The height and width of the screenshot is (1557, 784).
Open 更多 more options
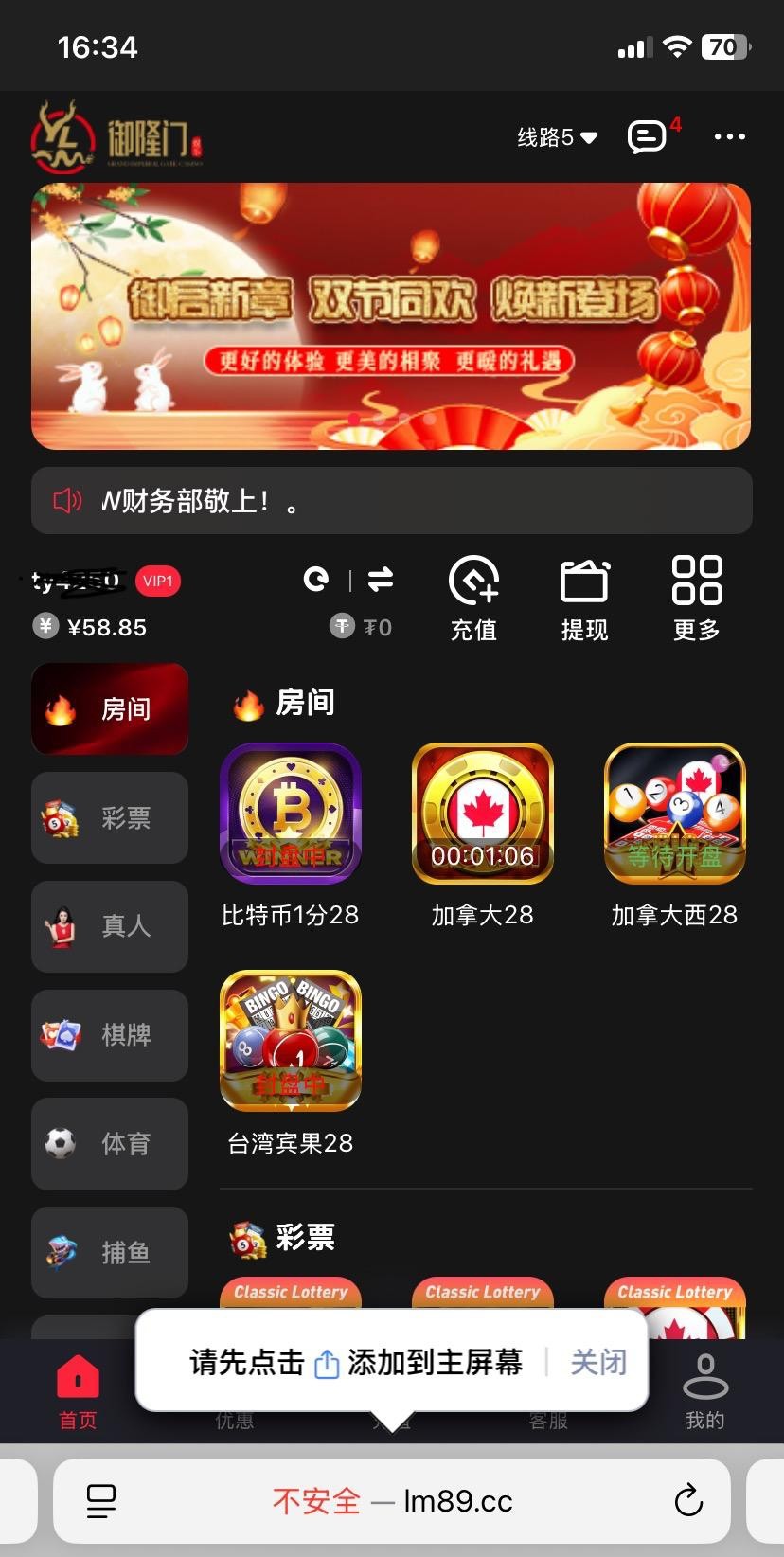(x=697, y=598)
